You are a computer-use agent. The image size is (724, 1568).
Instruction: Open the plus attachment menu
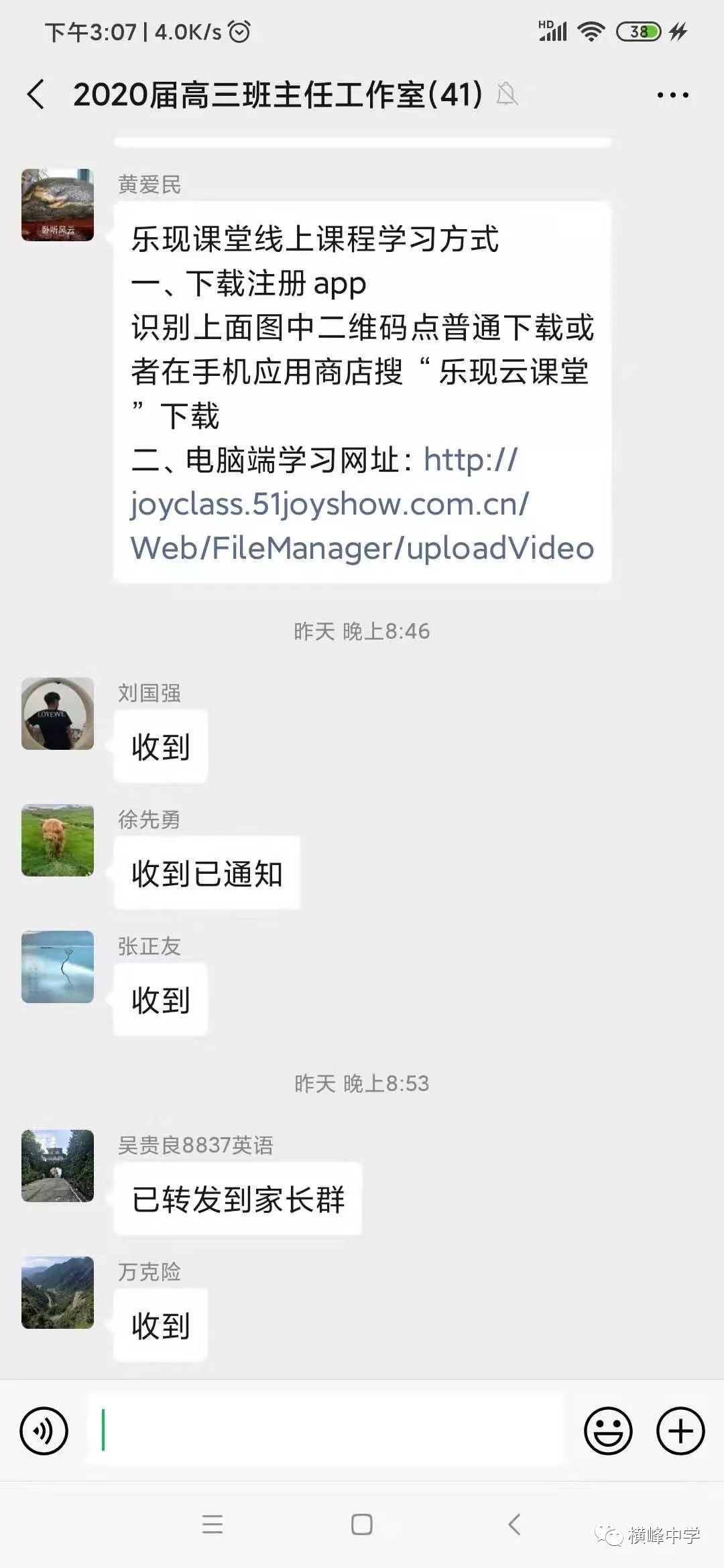[680, 1431]
